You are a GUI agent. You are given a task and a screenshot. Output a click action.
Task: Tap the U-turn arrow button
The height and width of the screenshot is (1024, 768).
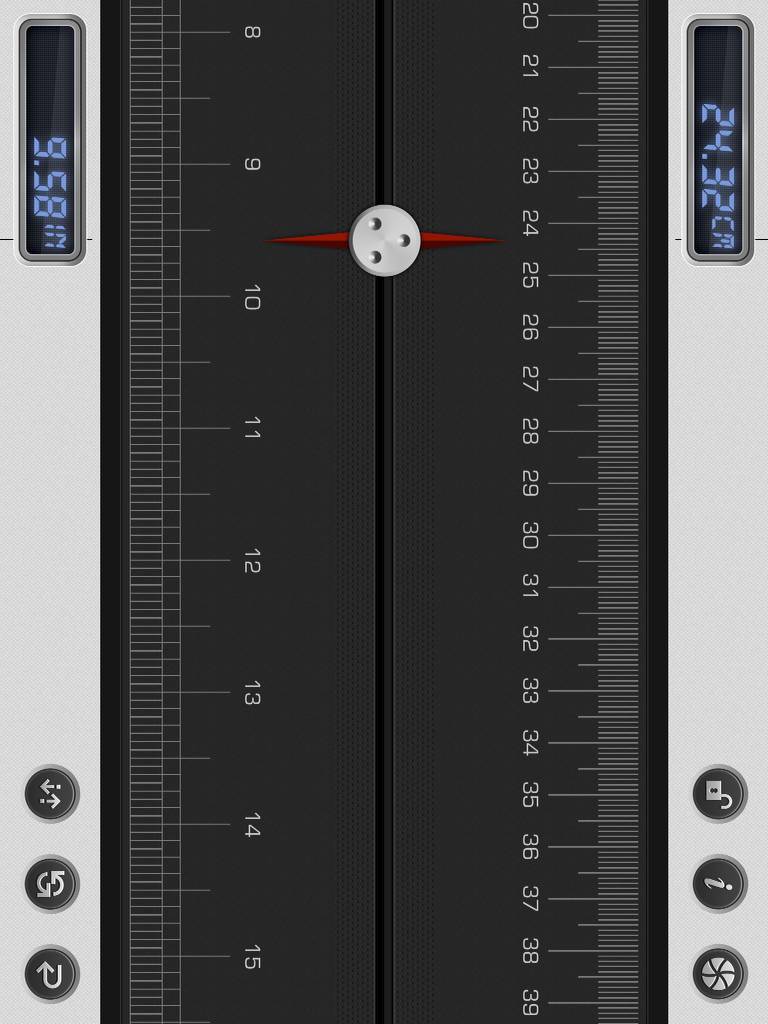click(x=52, y=974)
